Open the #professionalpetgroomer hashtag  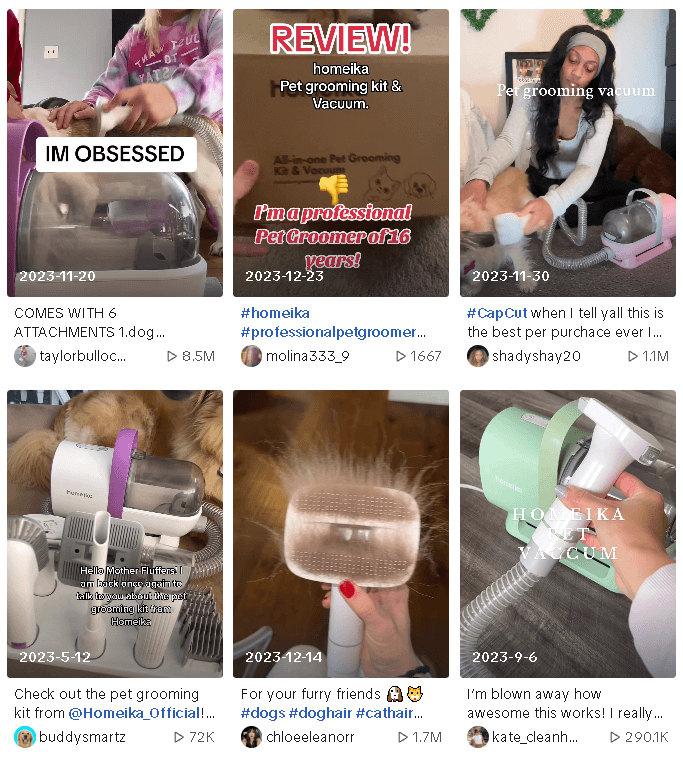pyautogui.click(x=333, y=332)
